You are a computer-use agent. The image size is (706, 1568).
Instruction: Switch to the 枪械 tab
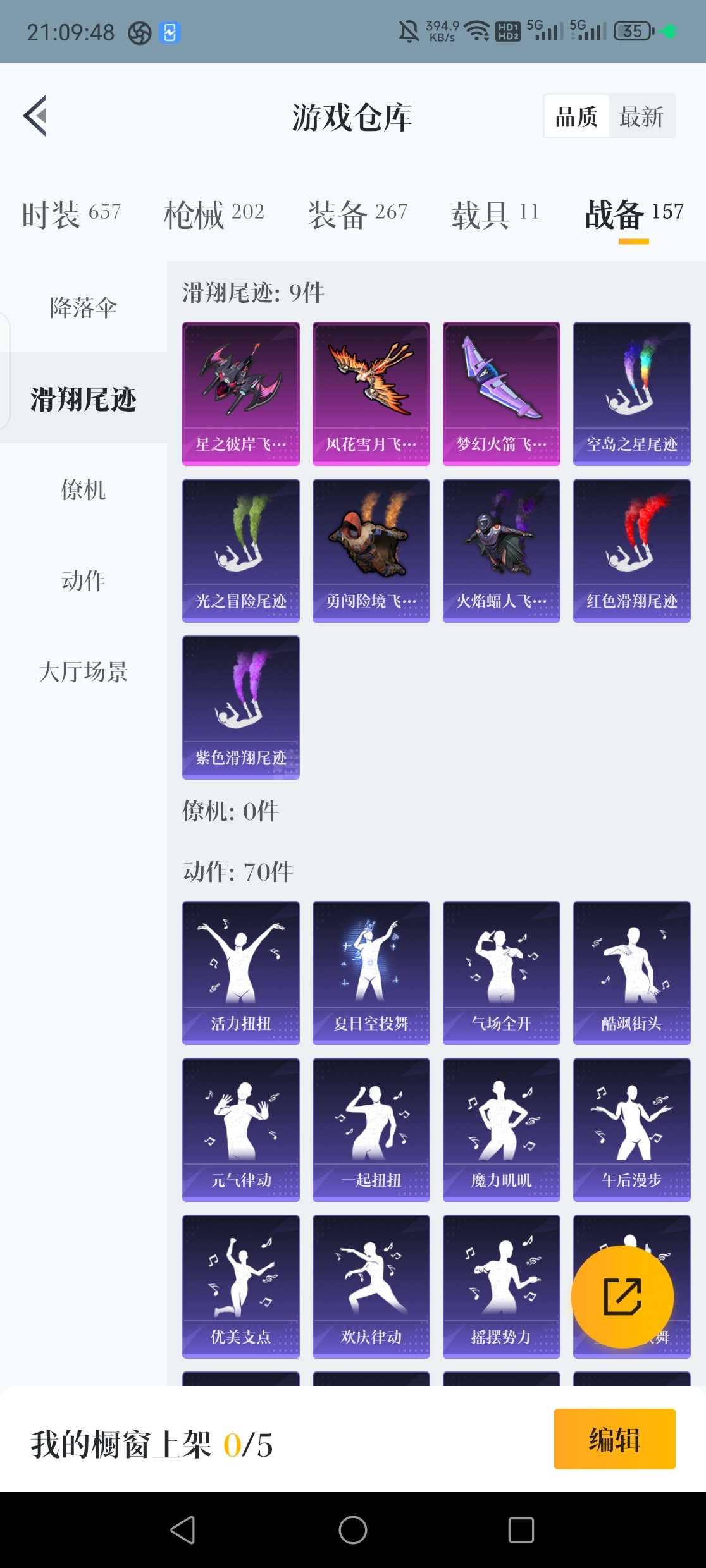coord(214,215)
